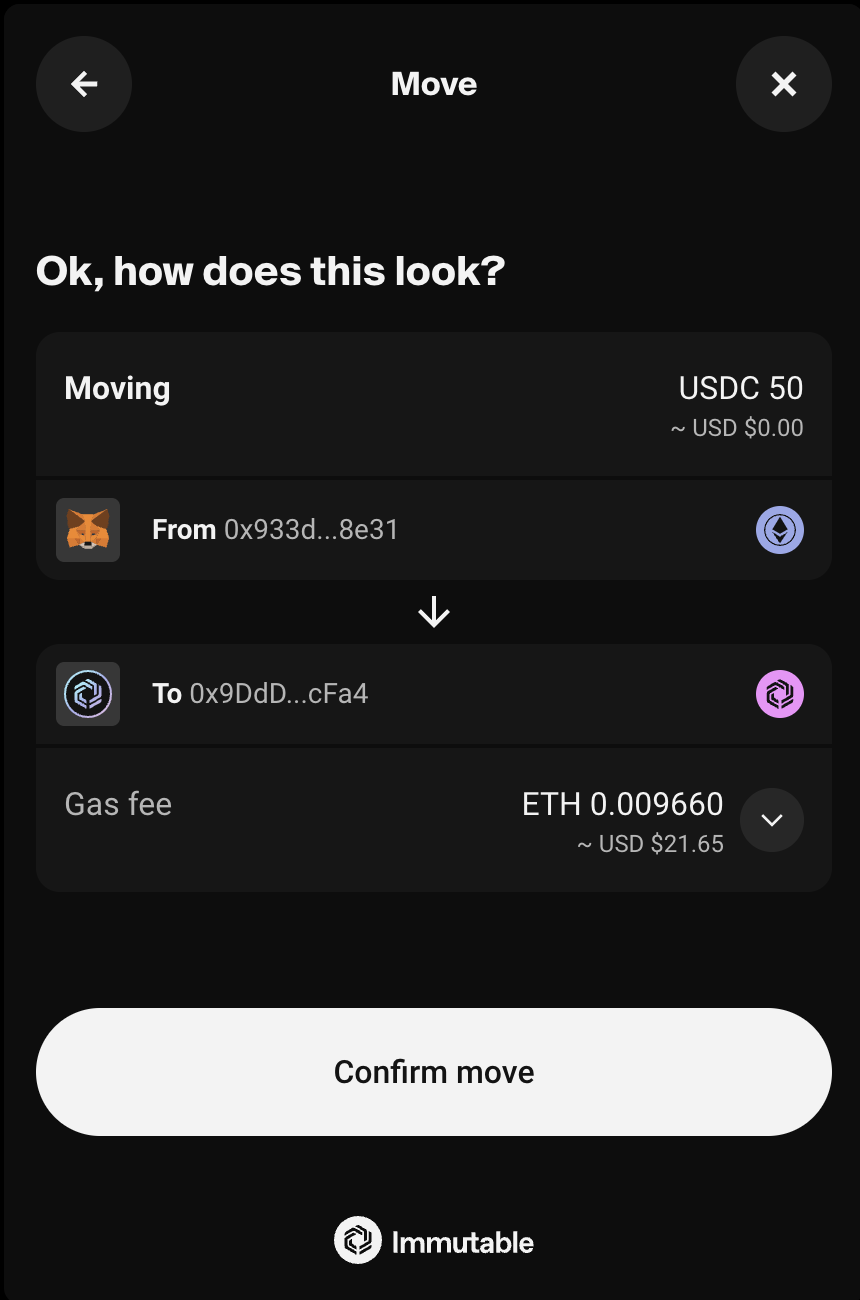Click the Immutable logo in the footer
860x1300 pixels.
357,1240
